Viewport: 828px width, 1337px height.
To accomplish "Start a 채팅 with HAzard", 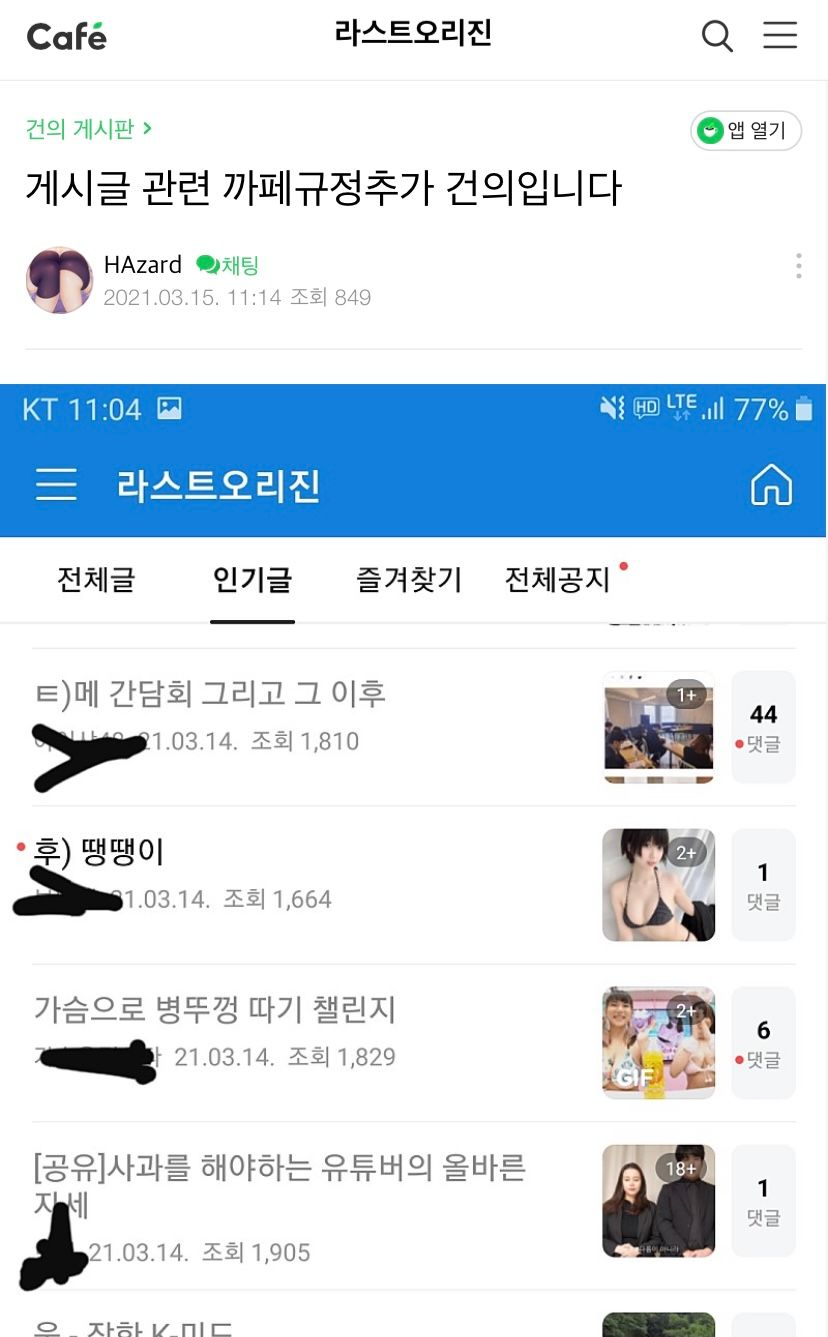I will tap(228, 265).
